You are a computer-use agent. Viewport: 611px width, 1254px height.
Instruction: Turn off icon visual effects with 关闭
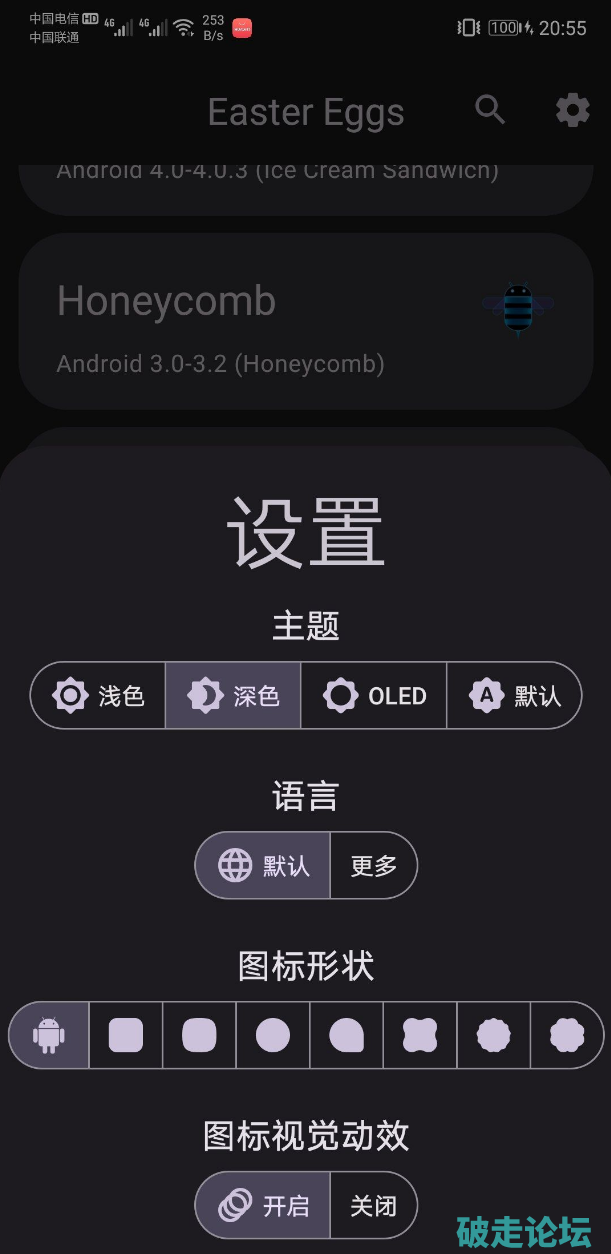pyautogui.click(x=374, y=1206)
